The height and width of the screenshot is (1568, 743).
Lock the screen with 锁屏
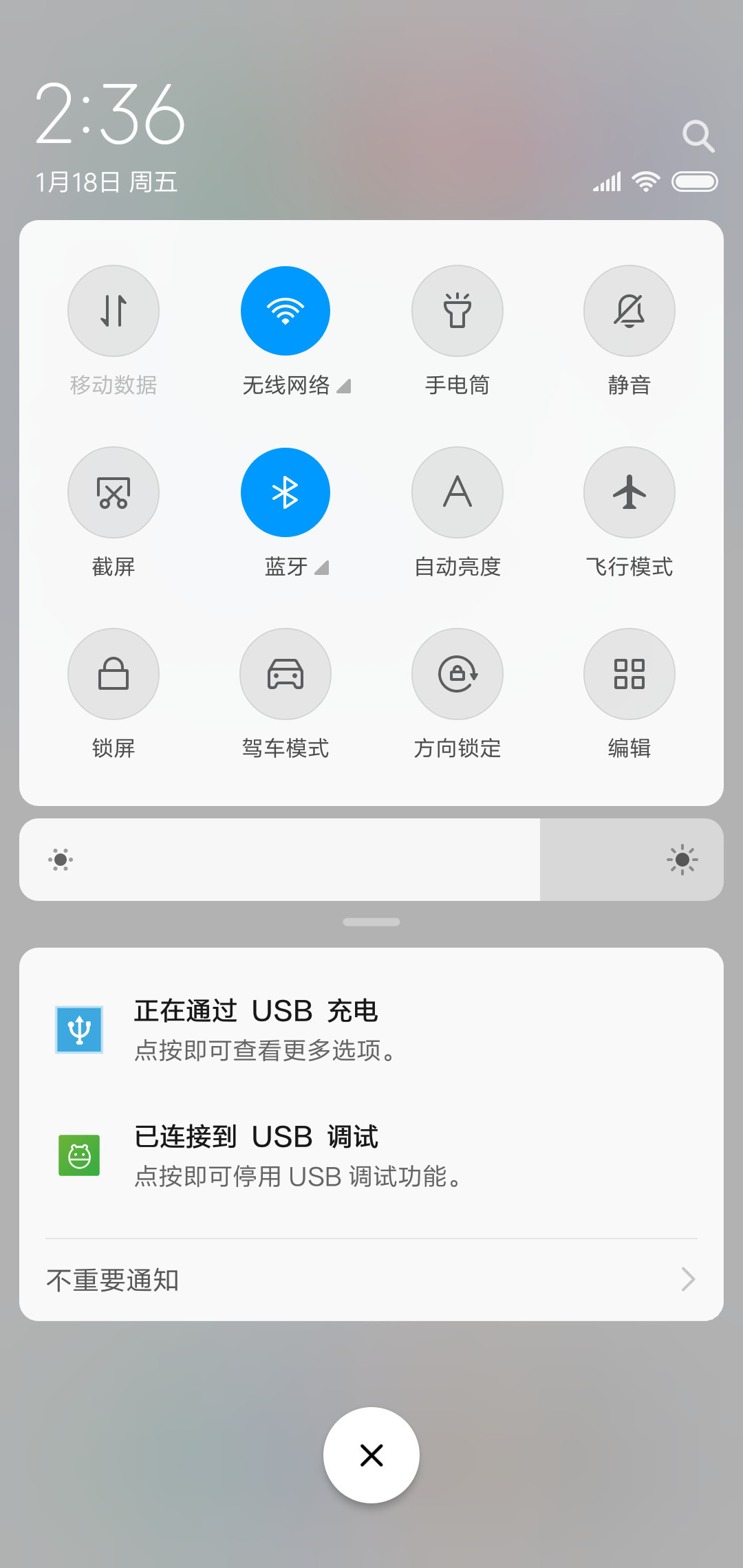[114, 674]
